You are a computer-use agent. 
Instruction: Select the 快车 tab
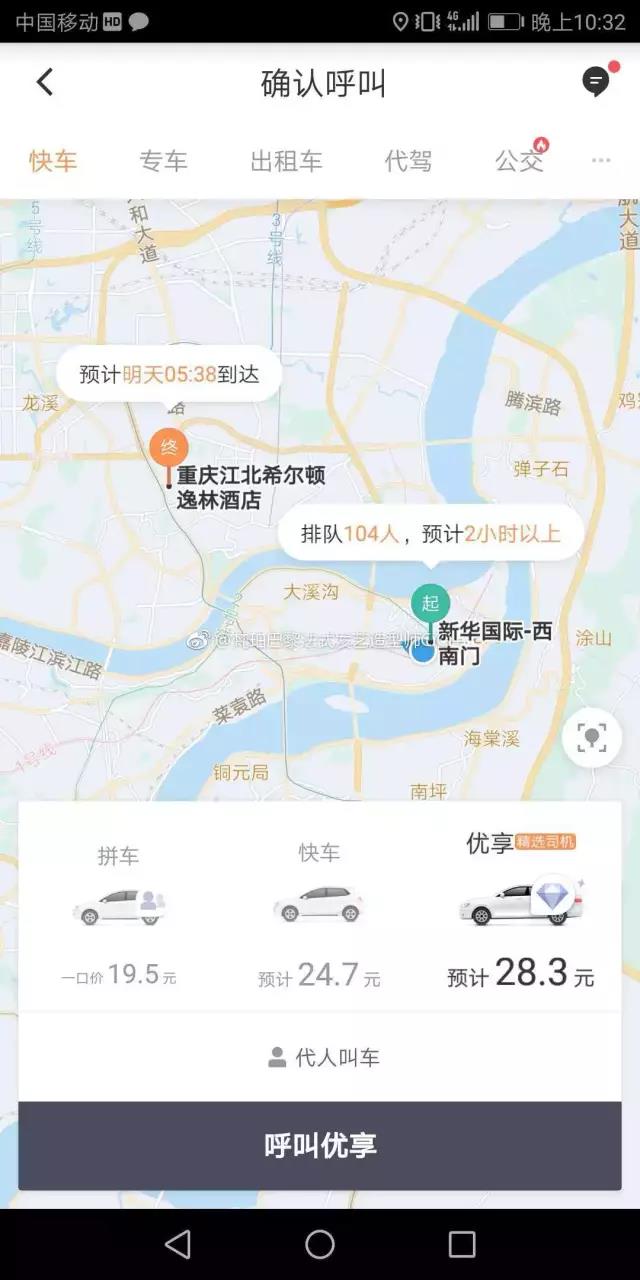pos(53,160)
